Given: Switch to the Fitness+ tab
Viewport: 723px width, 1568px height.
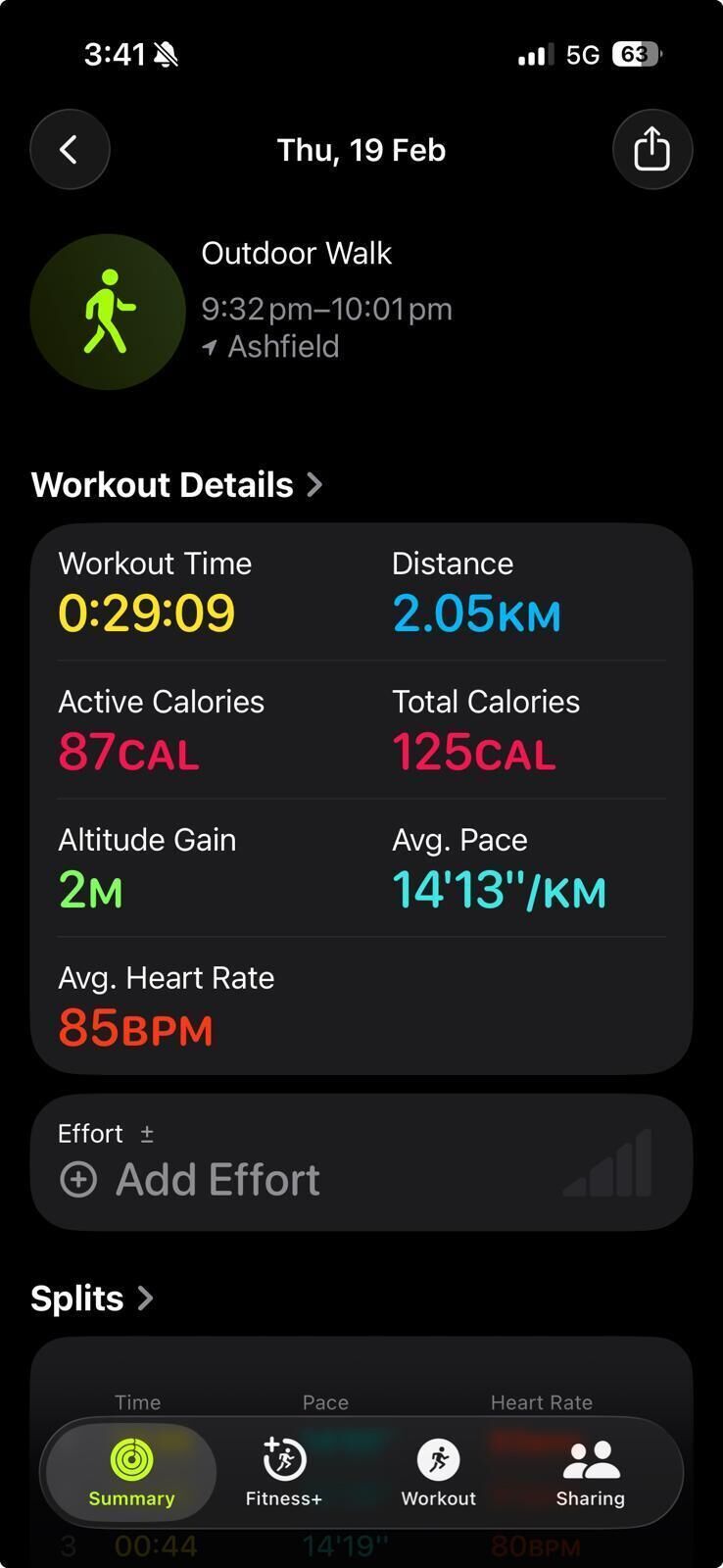Looking at the screenshot, I should click(x=284, y=1472).
